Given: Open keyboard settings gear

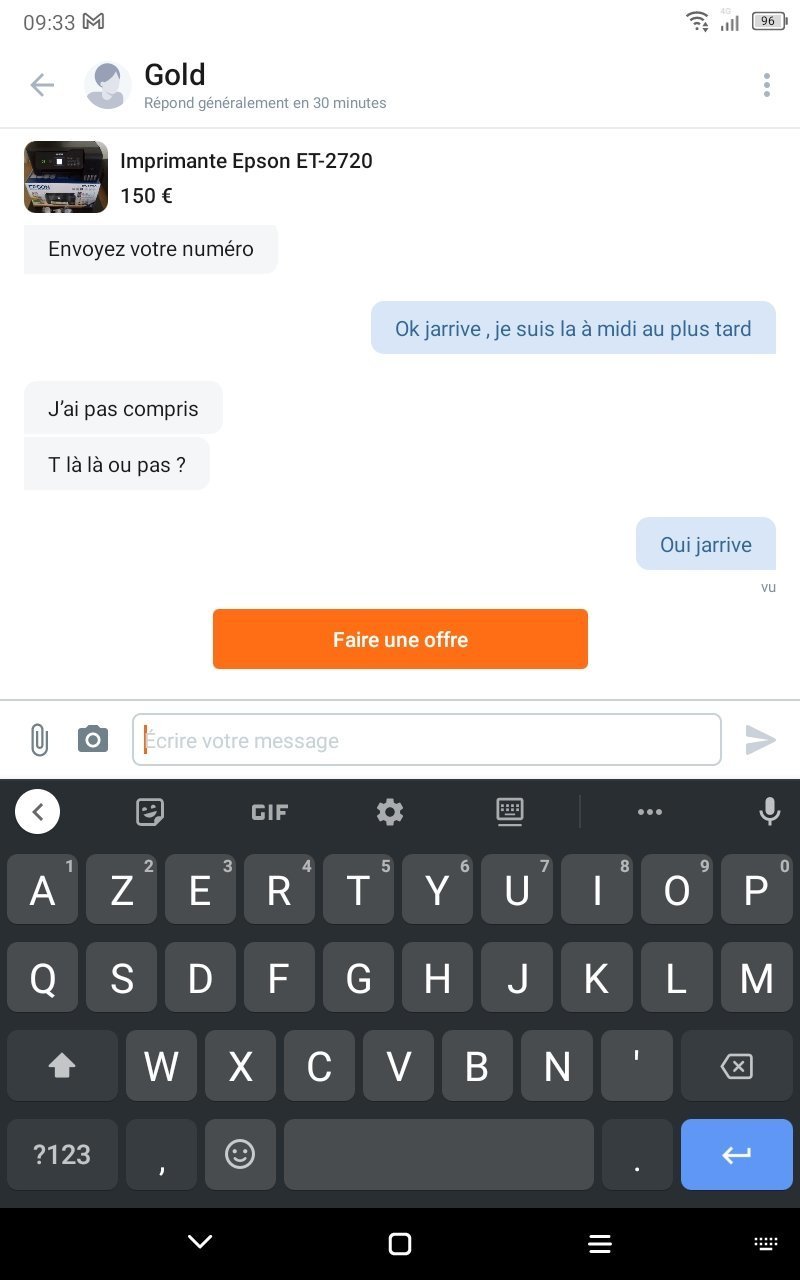Looking at the screenshot, I should (x=389, y=812).
